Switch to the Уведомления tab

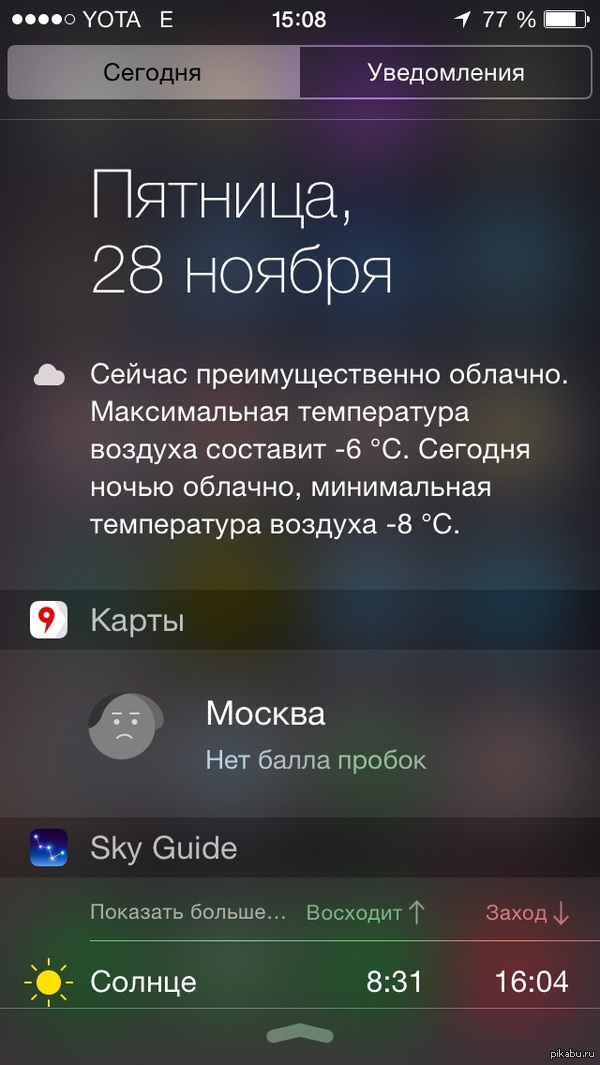pyautogui.click(x=445, y=73)
